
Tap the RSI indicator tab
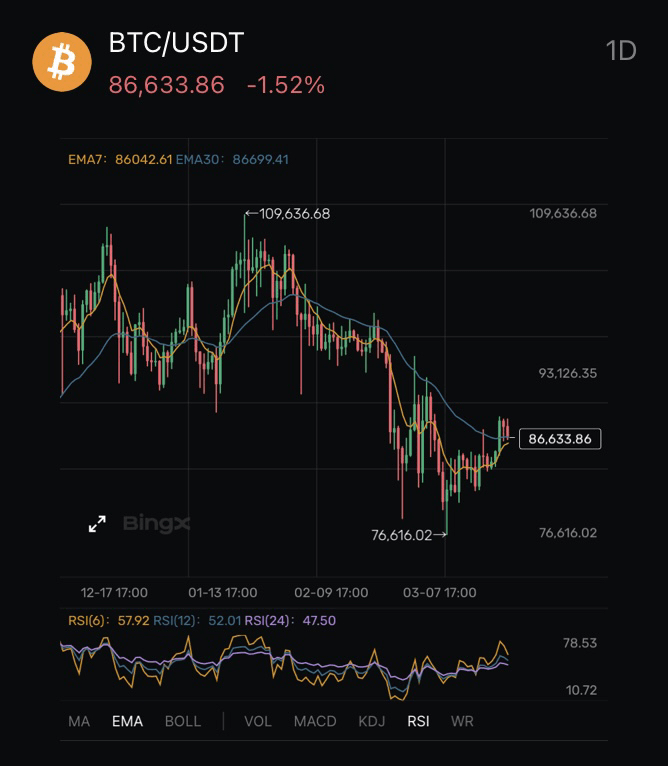coord(418,721)
